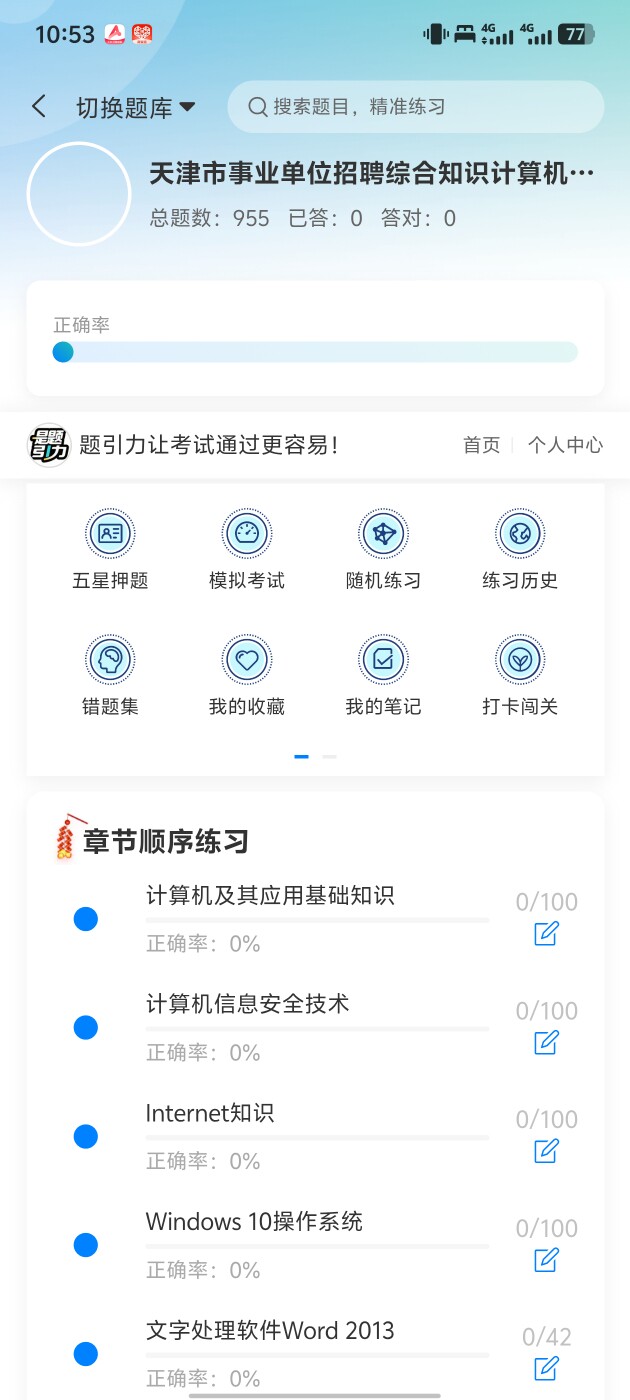Launch 随机练习
The width and height of the screenshot is (630, 1400).
383,550
